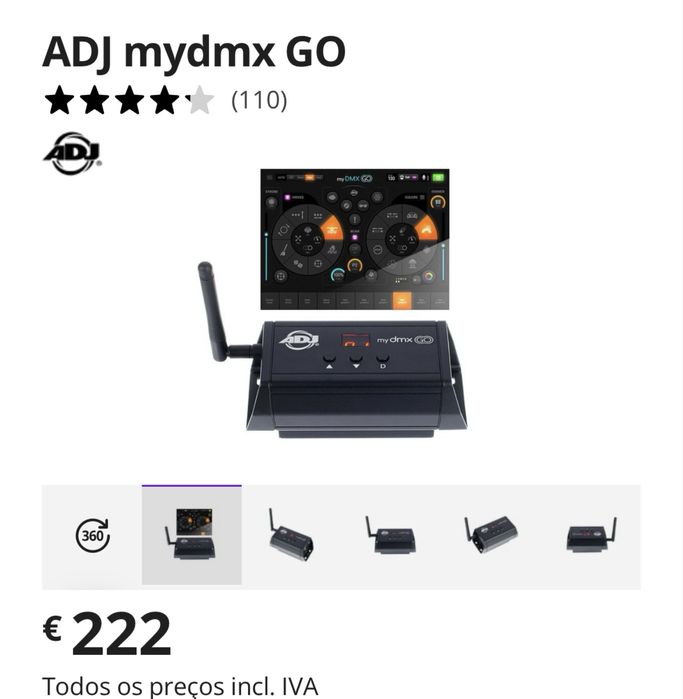The width and height of the screenshot is (683, 699).
Task: Select the thumbnail showing the app screen
Action: pos(192,536)
